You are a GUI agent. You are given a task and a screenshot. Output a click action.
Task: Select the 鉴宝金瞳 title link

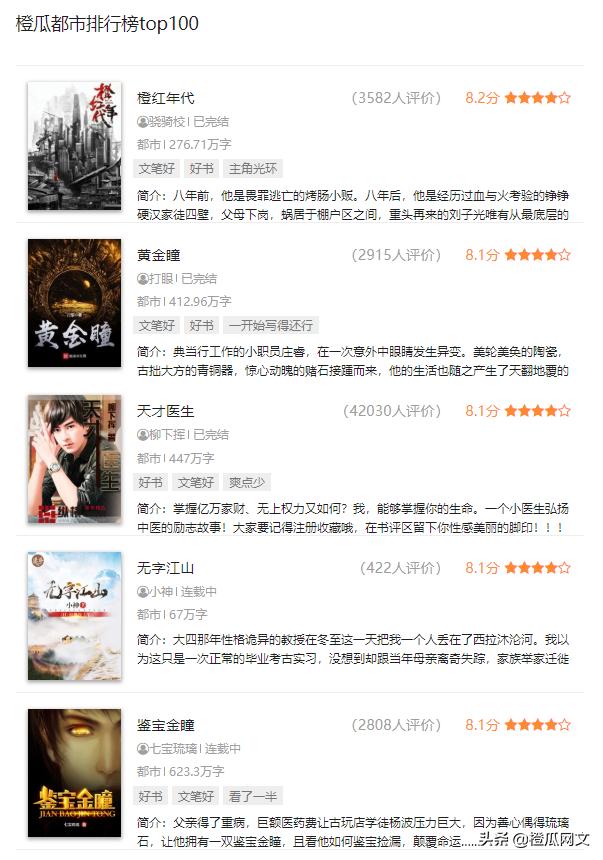coord(165,725)
